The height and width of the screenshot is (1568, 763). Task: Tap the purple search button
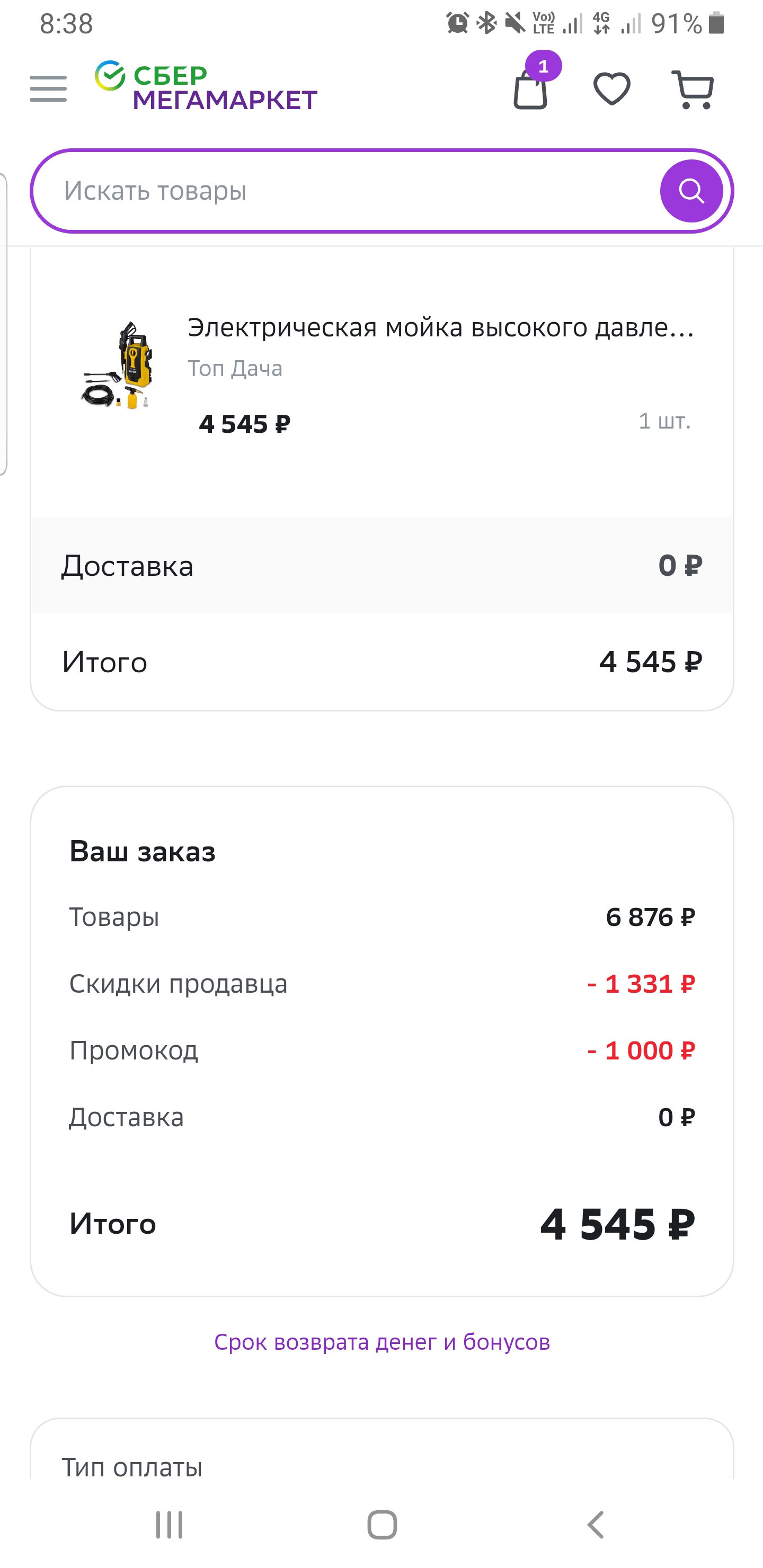point(691,191)
